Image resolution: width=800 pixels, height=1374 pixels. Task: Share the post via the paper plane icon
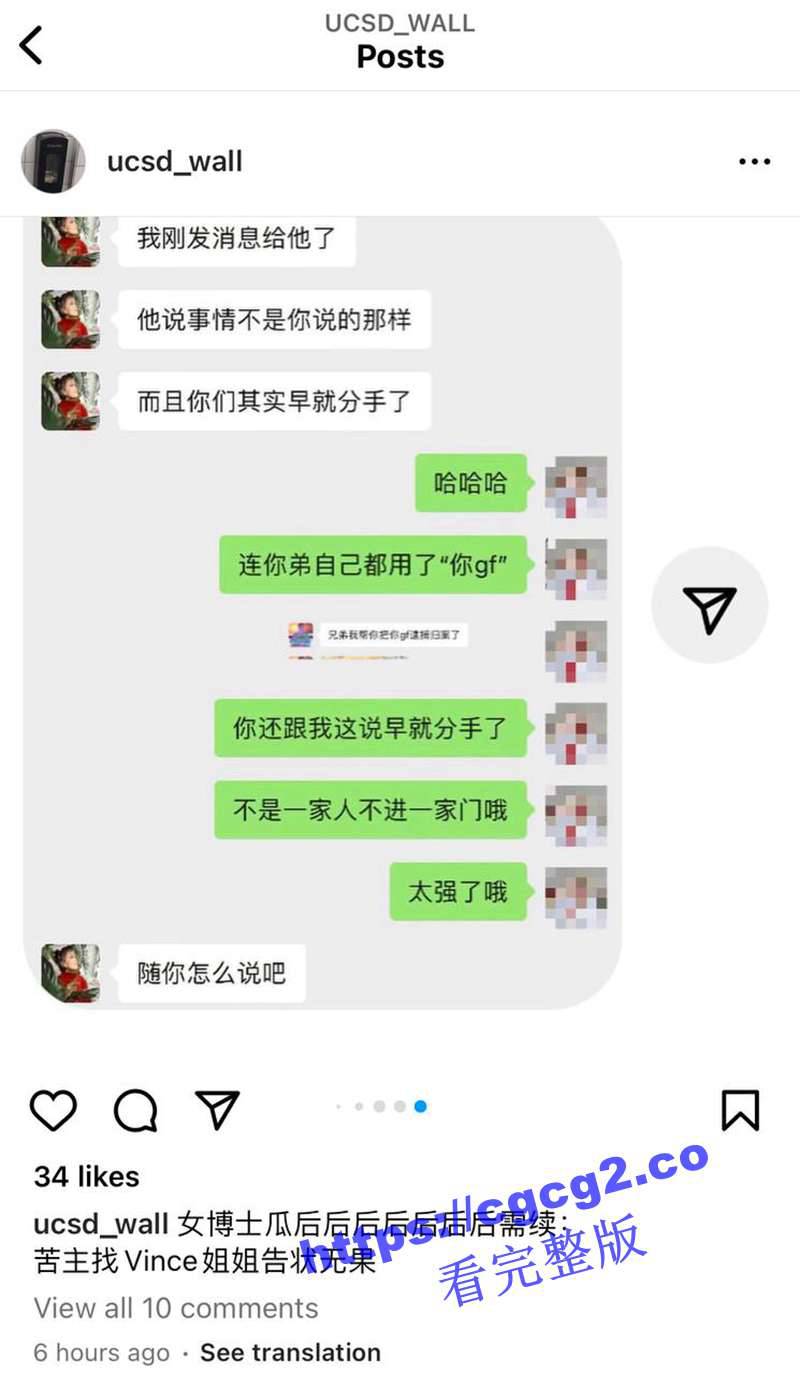tap(217, 1110)
